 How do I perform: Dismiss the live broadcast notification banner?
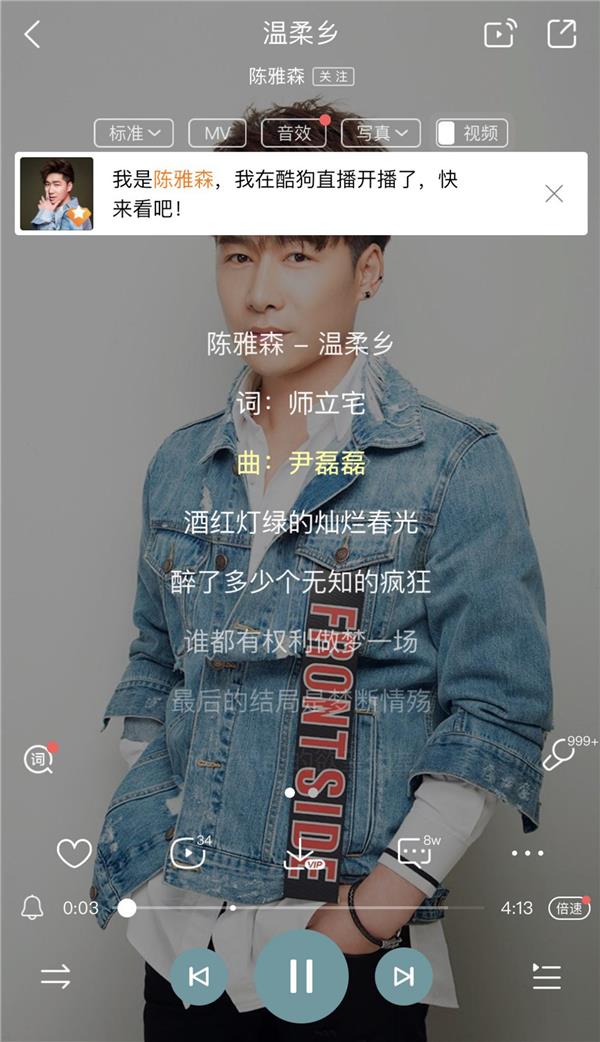[x=554, y=193]
